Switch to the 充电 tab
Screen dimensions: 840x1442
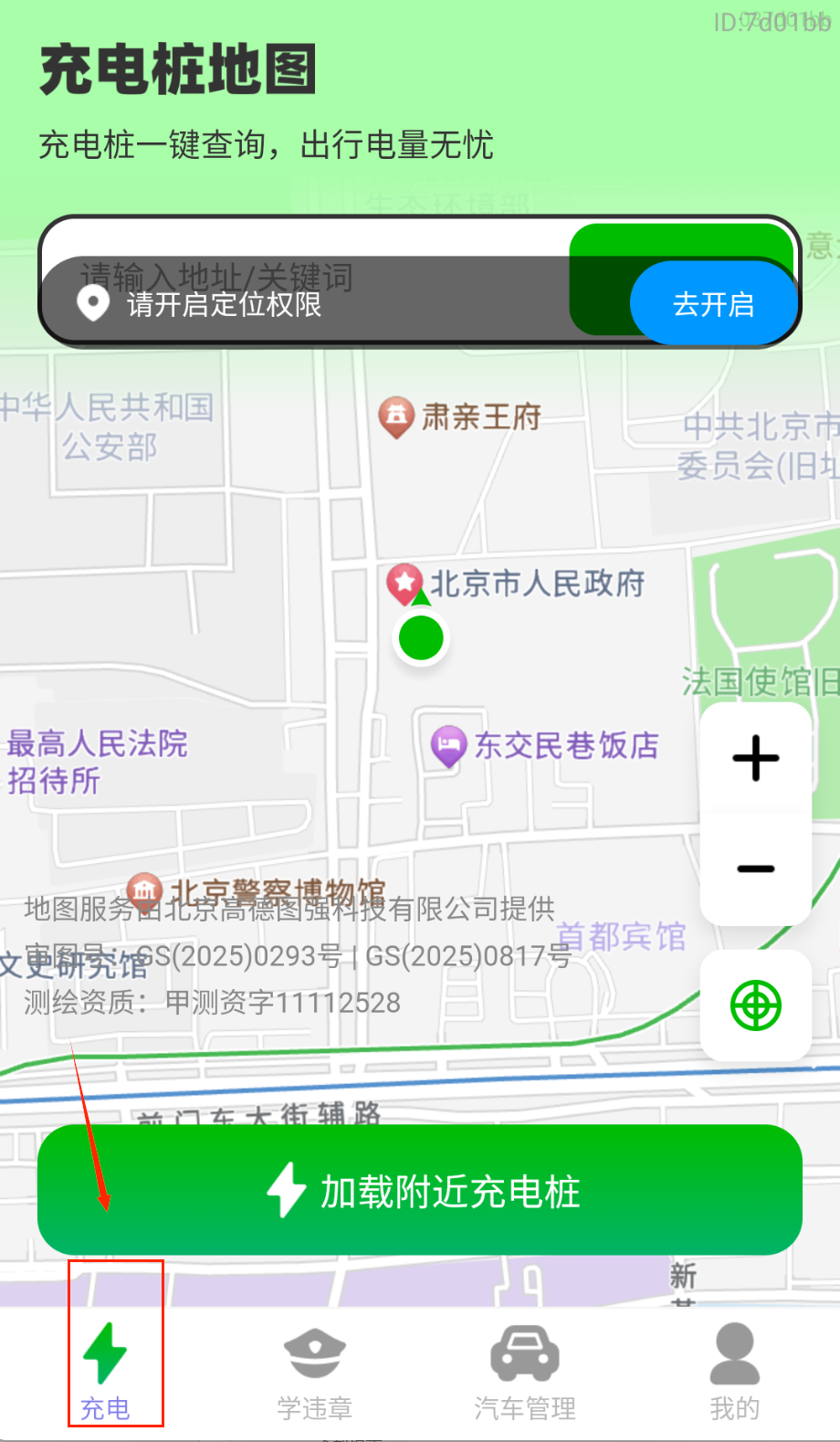tap(105, 1371)
